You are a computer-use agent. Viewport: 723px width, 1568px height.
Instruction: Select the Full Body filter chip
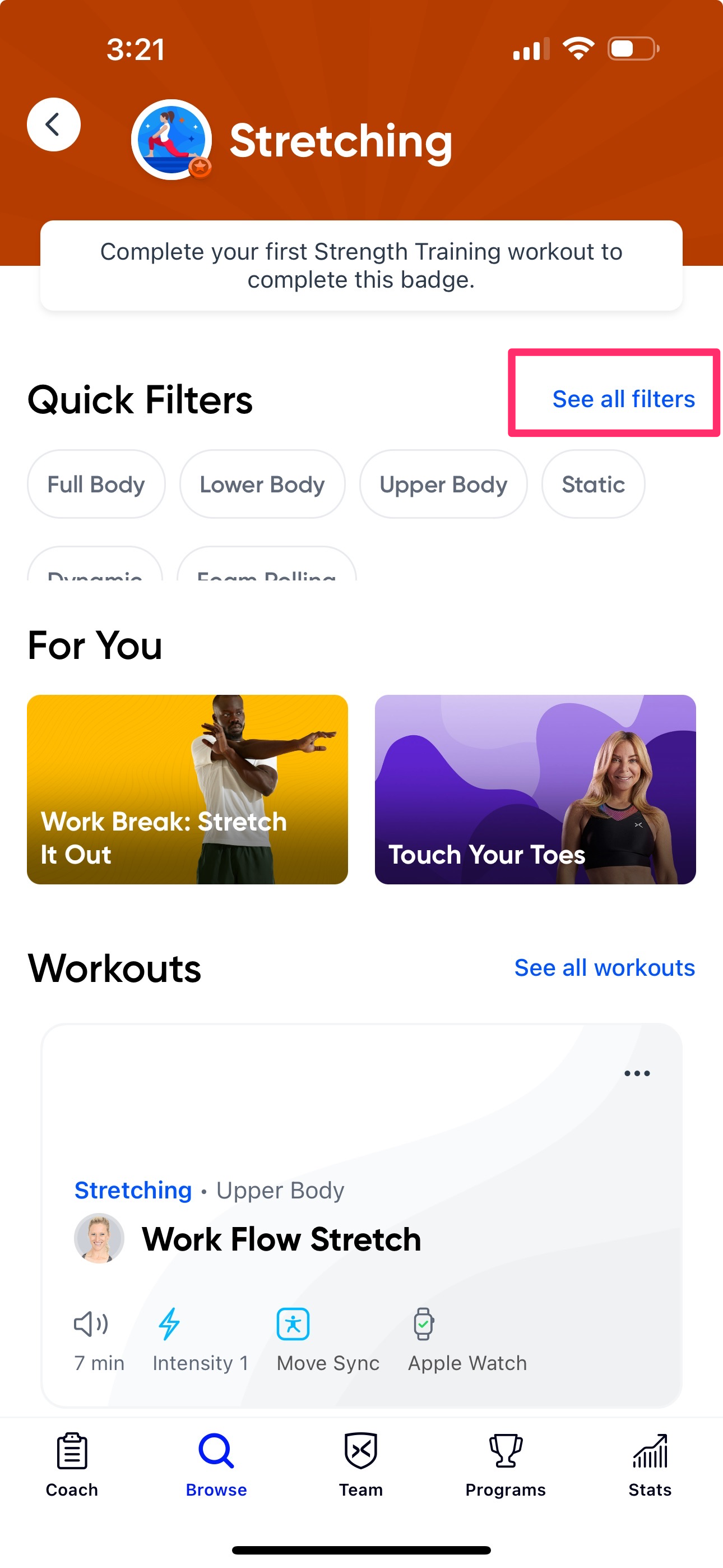pyautogui.click(x=96, y=485)
